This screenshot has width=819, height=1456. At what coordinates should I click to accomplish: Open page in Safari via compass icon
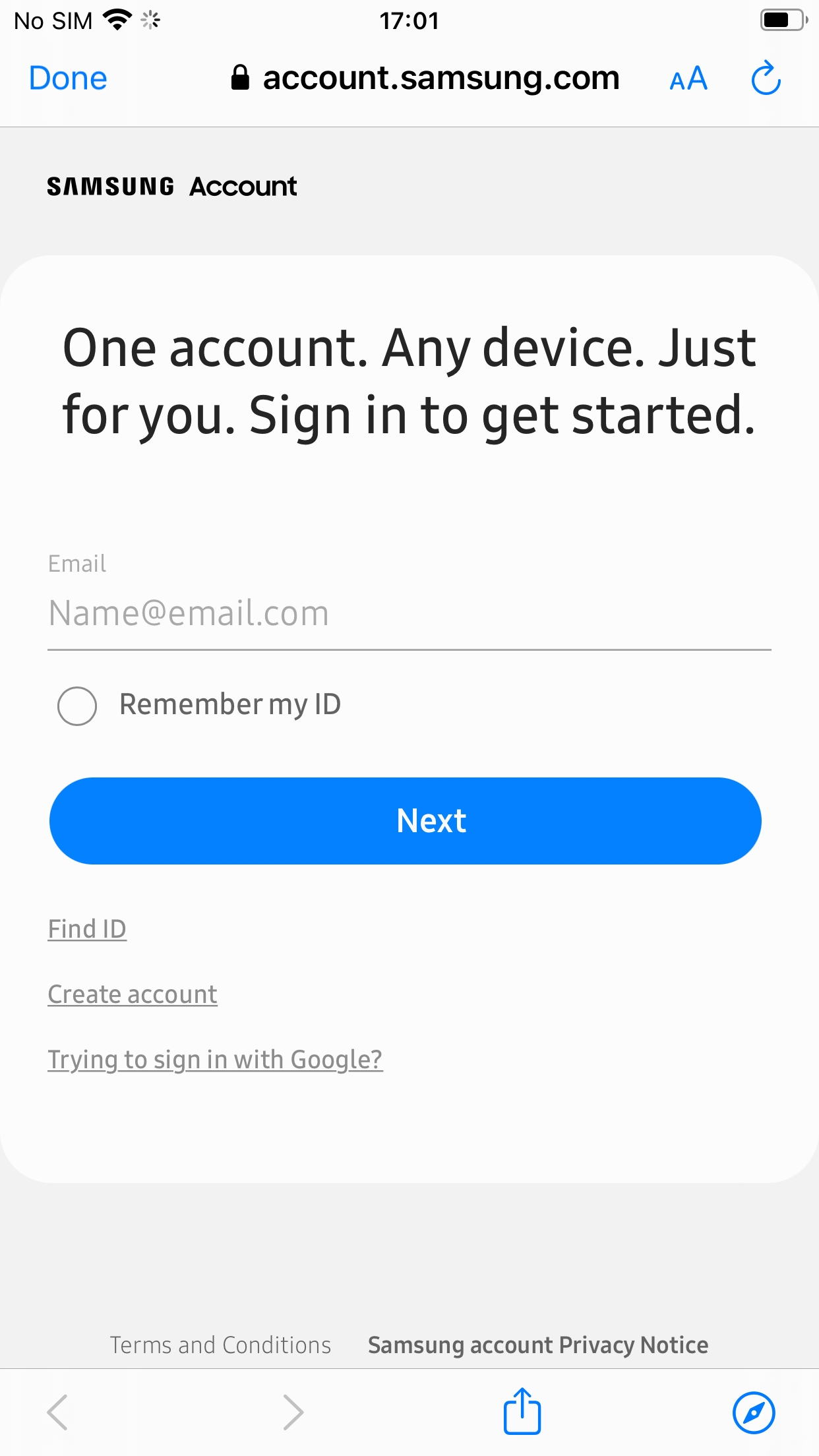point(754,1413)
